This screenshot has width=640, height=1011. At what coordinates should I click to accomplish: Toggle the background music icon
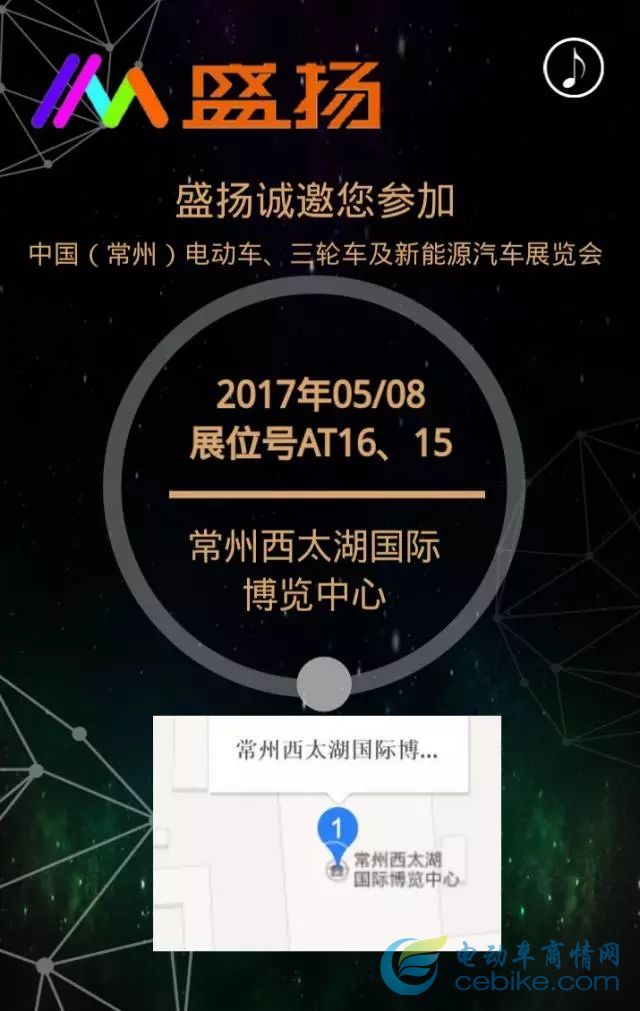(x=573, y=67)
